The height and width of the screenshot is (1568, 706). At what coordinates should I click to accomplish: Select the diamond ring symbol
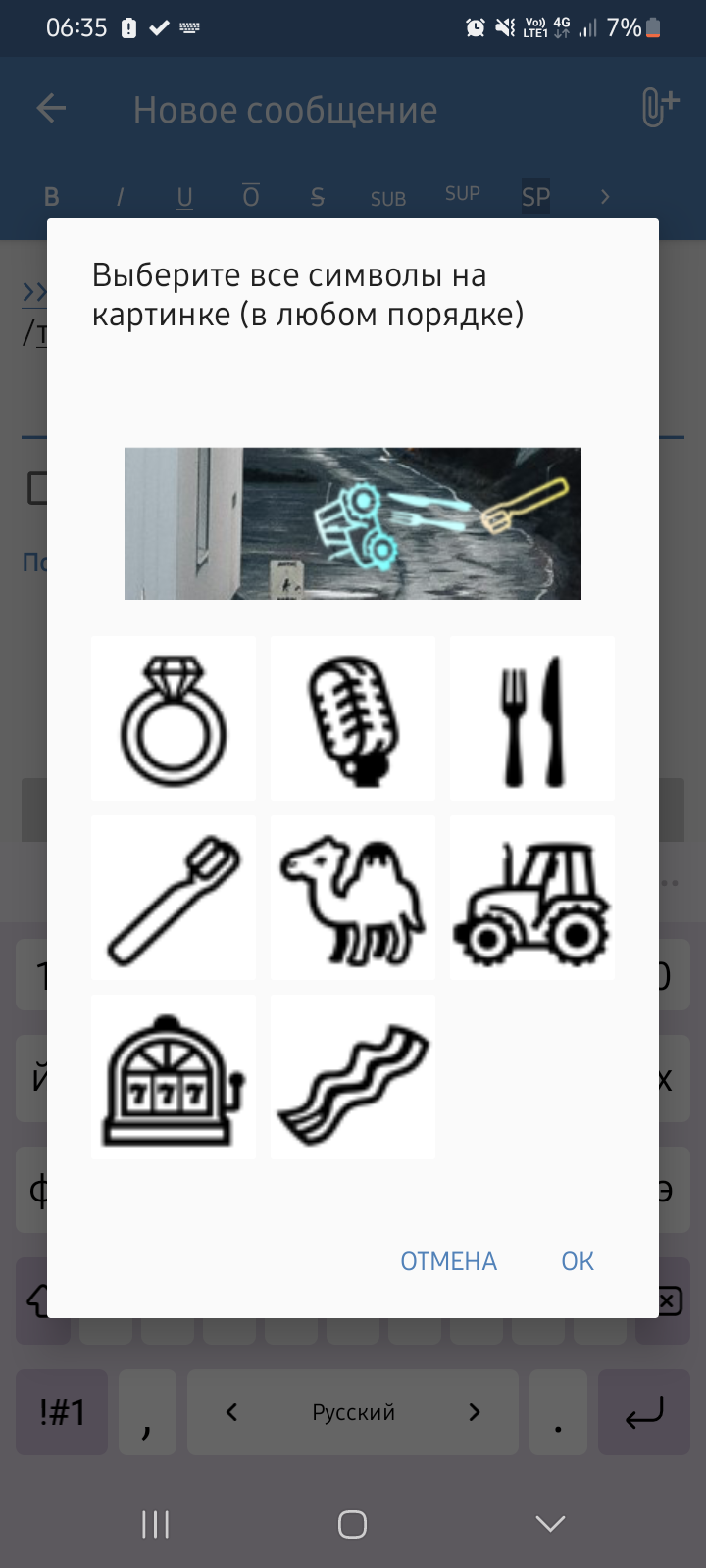tap(174, 718)
